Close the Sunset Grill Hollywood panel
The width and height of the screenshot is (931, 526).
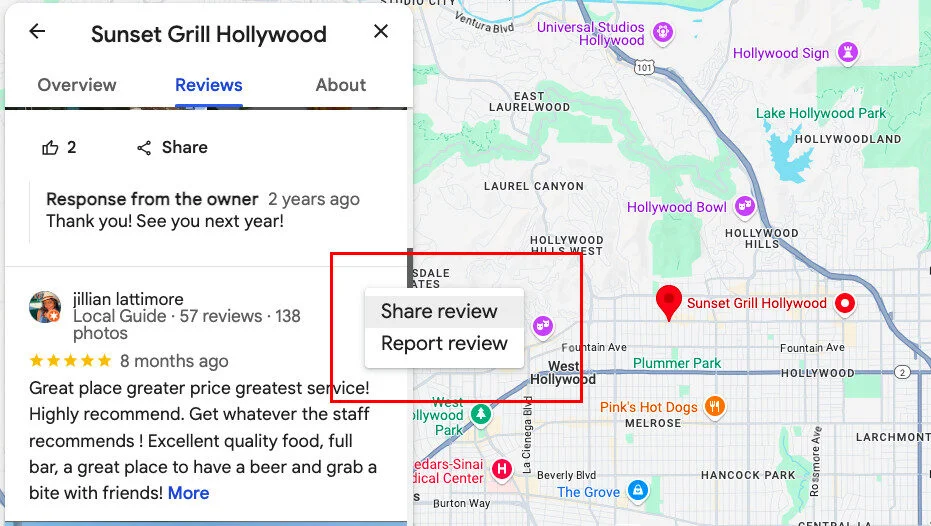[x=381, y=32]
